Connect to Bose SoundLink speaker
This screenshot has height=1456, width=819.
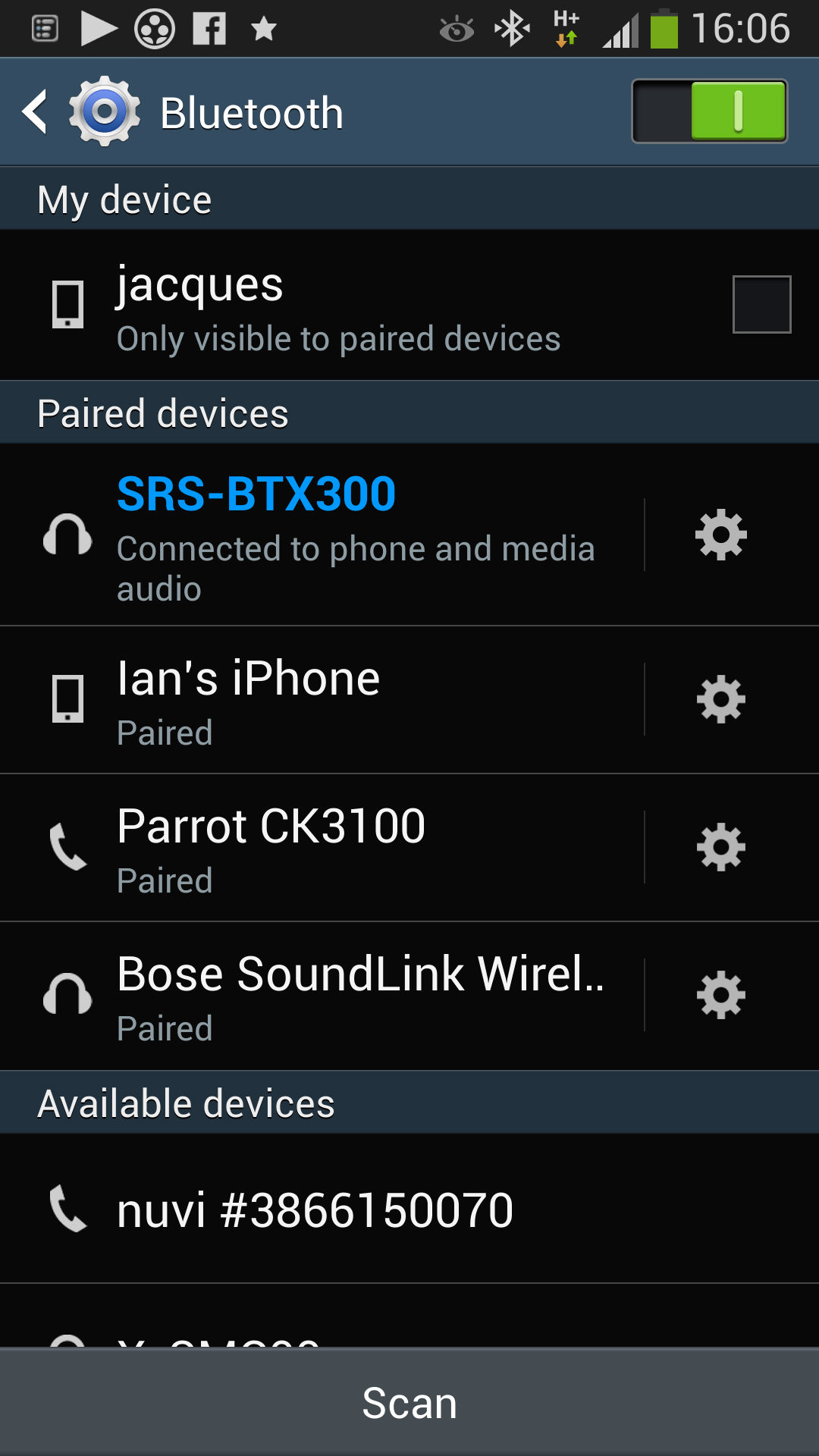(322, 996)
